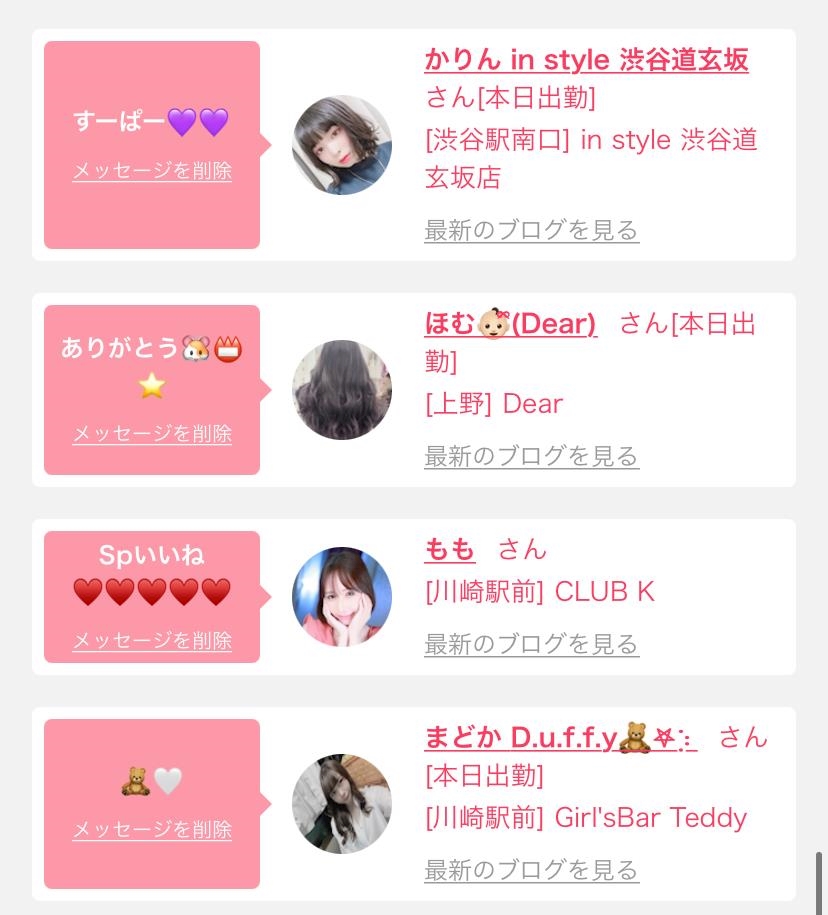
Task: Delete the ありがとう message
Action: coord(152,434)
